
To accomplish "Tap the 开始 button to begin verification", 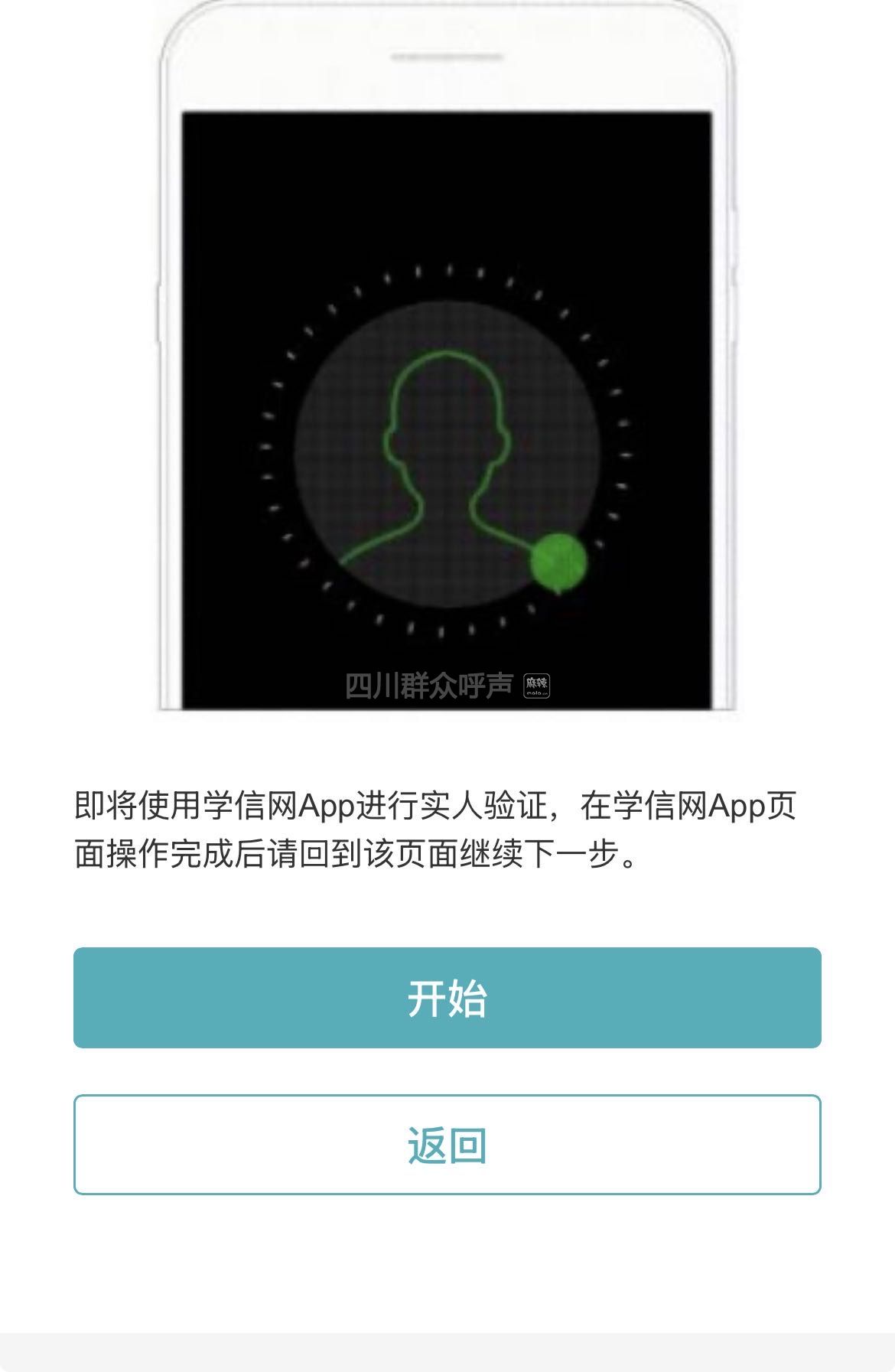I will [447, 998].
